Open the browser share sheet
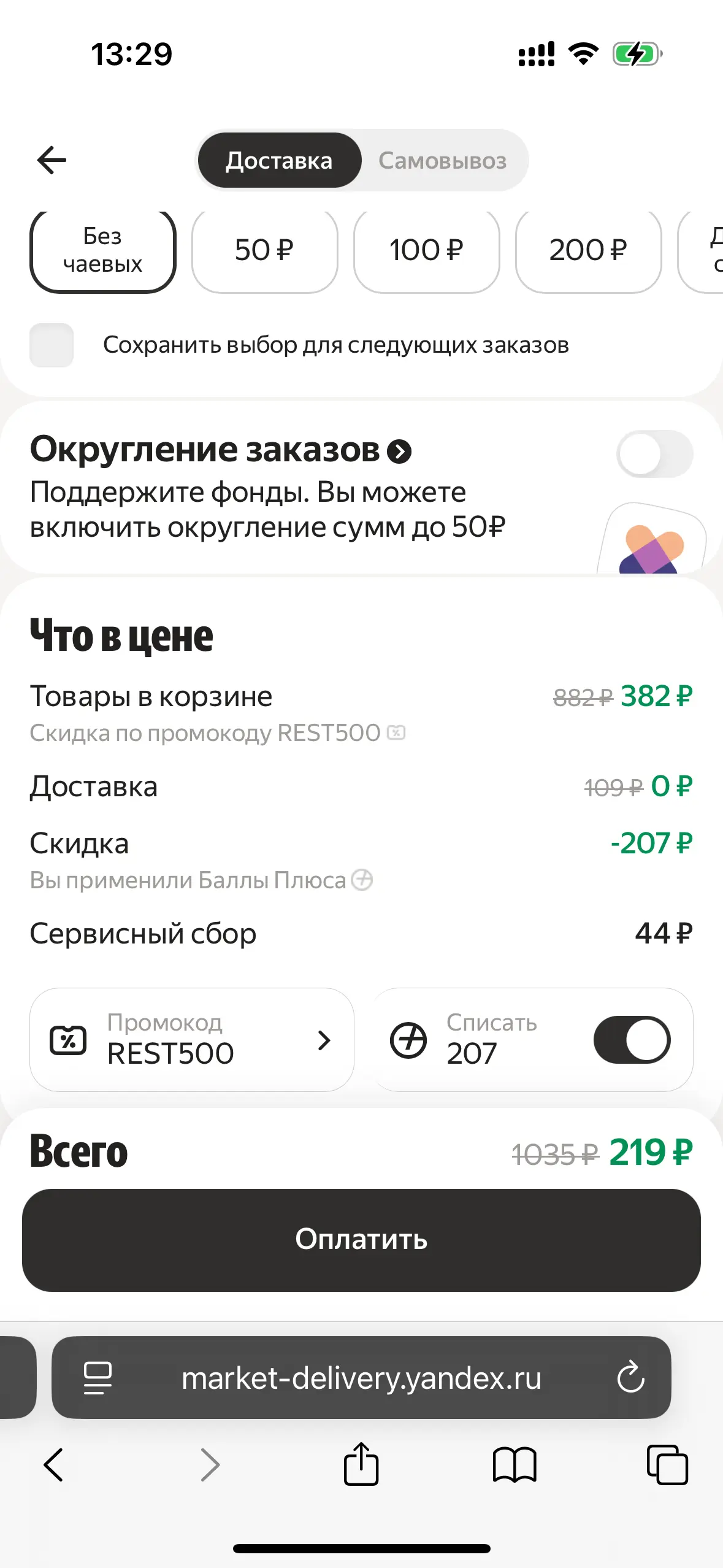This screenshot has height=1568, width=723. (x=361, y=1464)
